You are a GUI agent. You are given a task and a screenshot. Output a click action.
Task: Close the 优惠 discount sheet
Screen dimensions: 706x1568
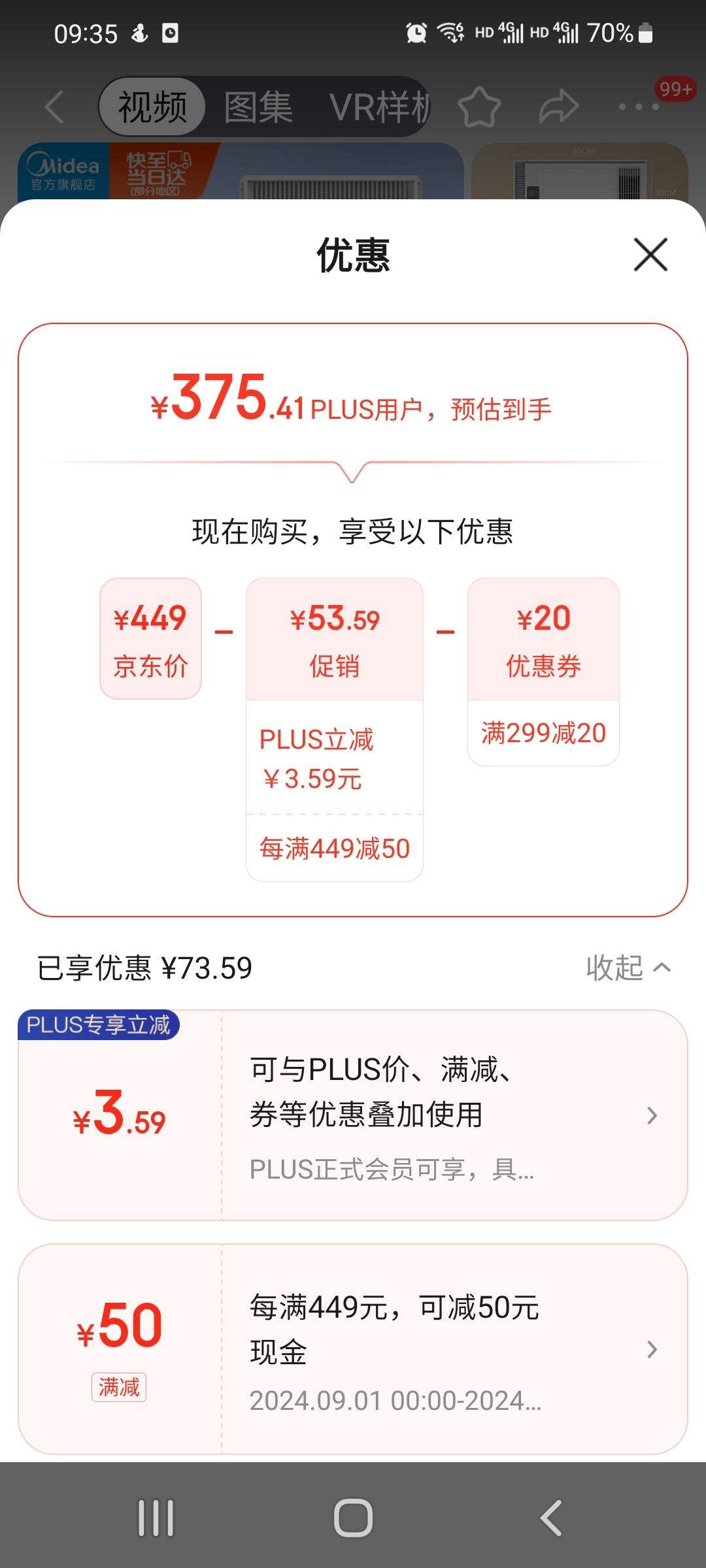pyautogui.click(x=650, y=255)
